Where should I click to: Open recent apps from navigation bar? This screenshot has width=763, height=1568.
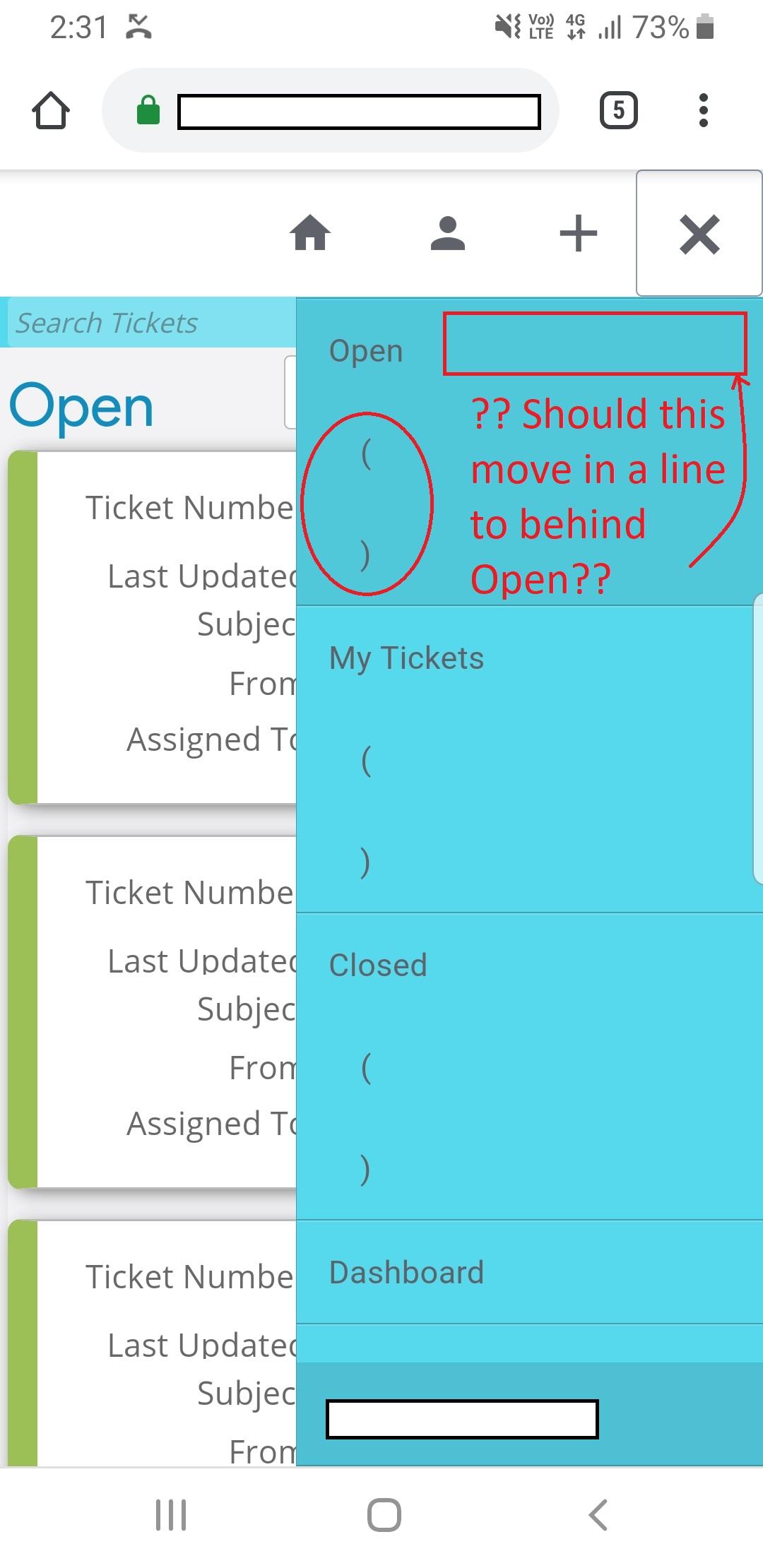[x=170, y=1514]
